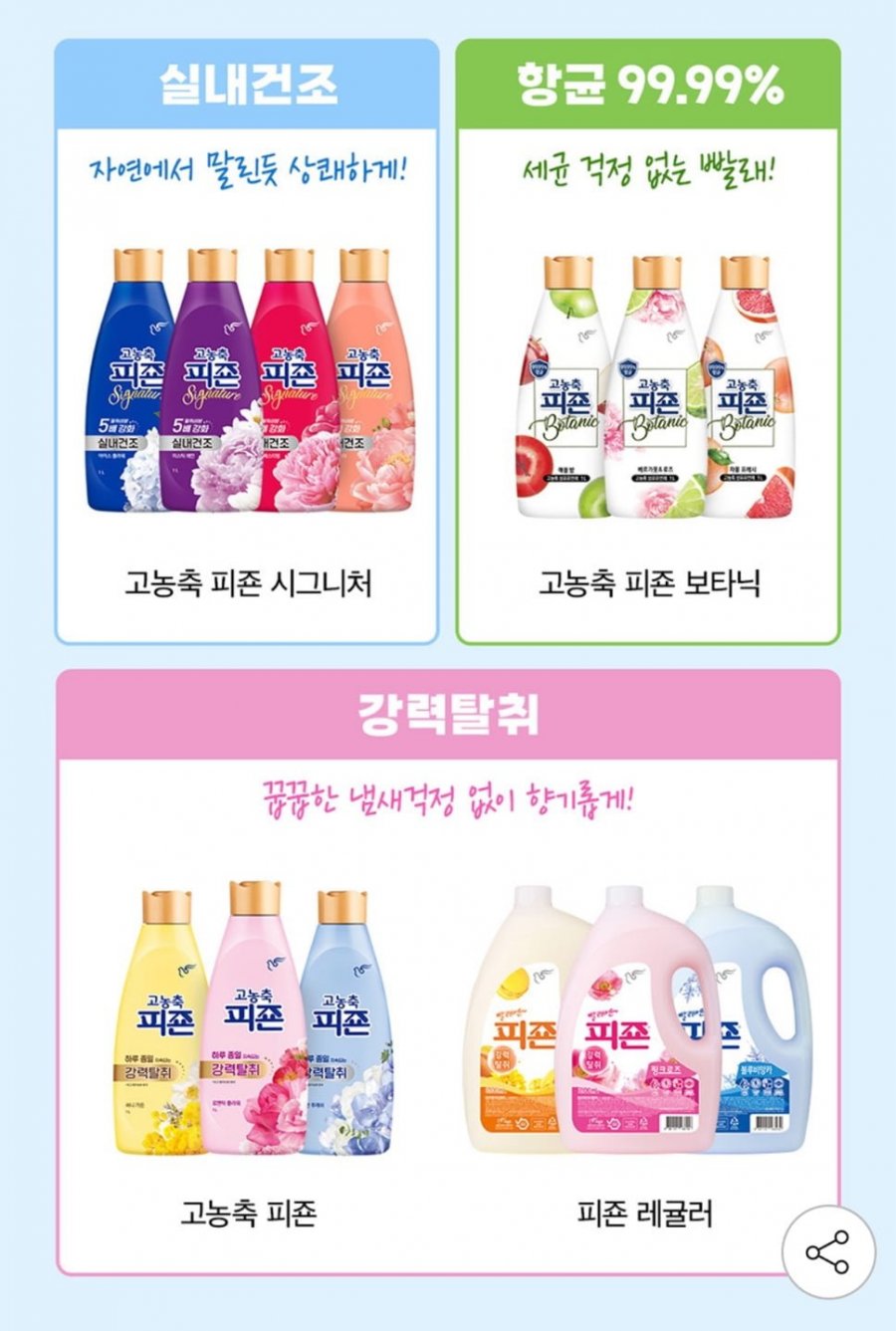This screenshot has height=1331, width=896.
Task: Tap the floating share button
Action: pyautogui.click(x=827, y=1251)
